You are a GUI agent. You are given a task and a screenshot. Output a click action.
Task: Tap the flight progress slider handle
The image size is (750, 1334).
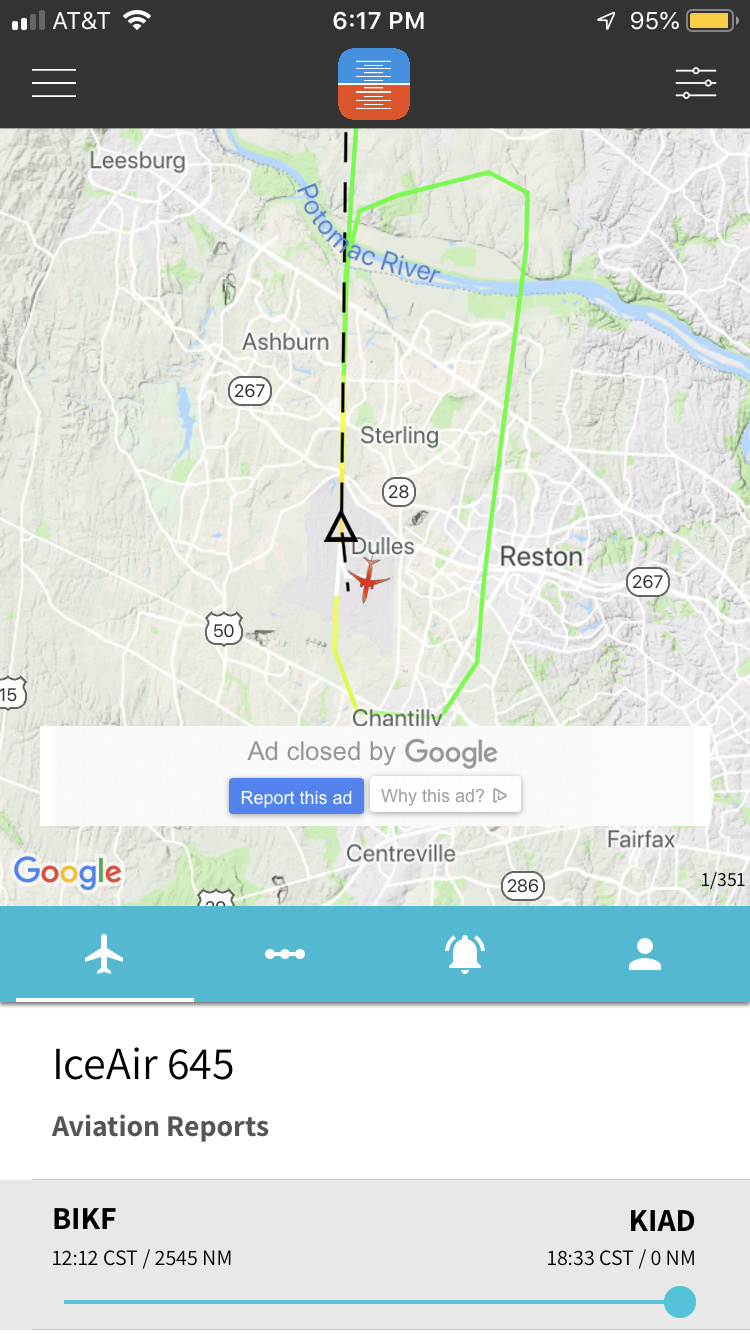click(680, 1302)
